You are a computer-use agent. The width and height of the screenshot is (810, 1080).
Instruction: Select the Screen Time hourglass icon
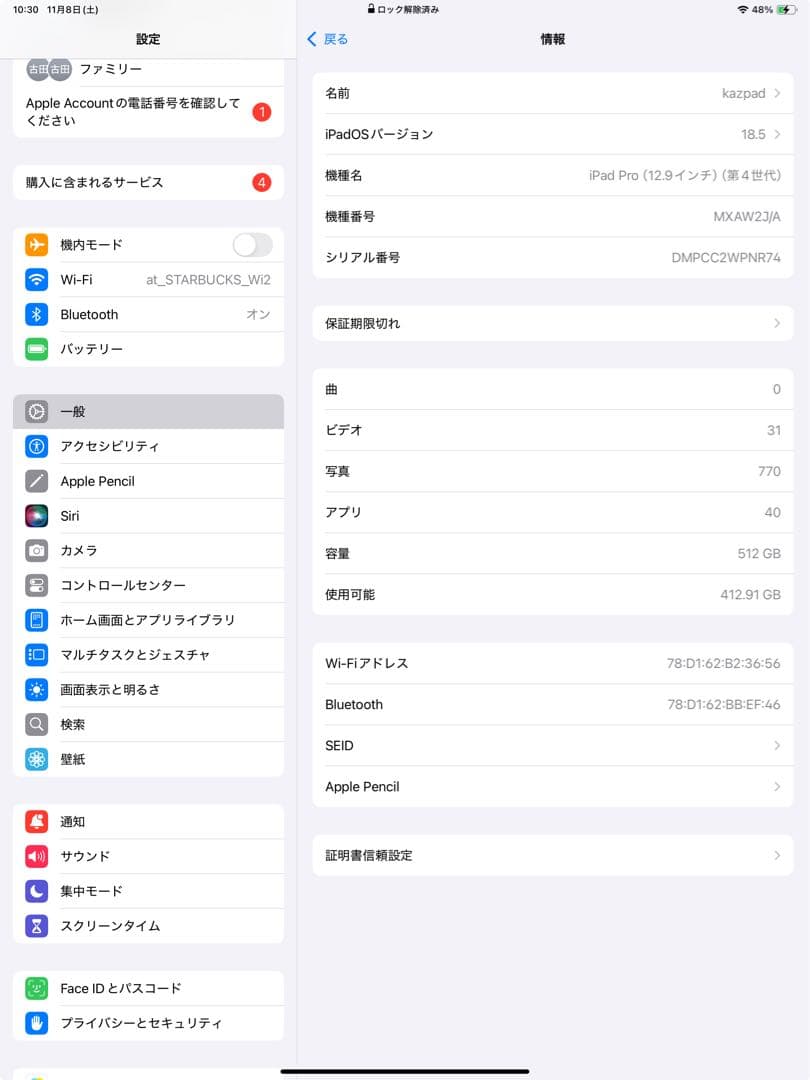click(x=36, y=926)
